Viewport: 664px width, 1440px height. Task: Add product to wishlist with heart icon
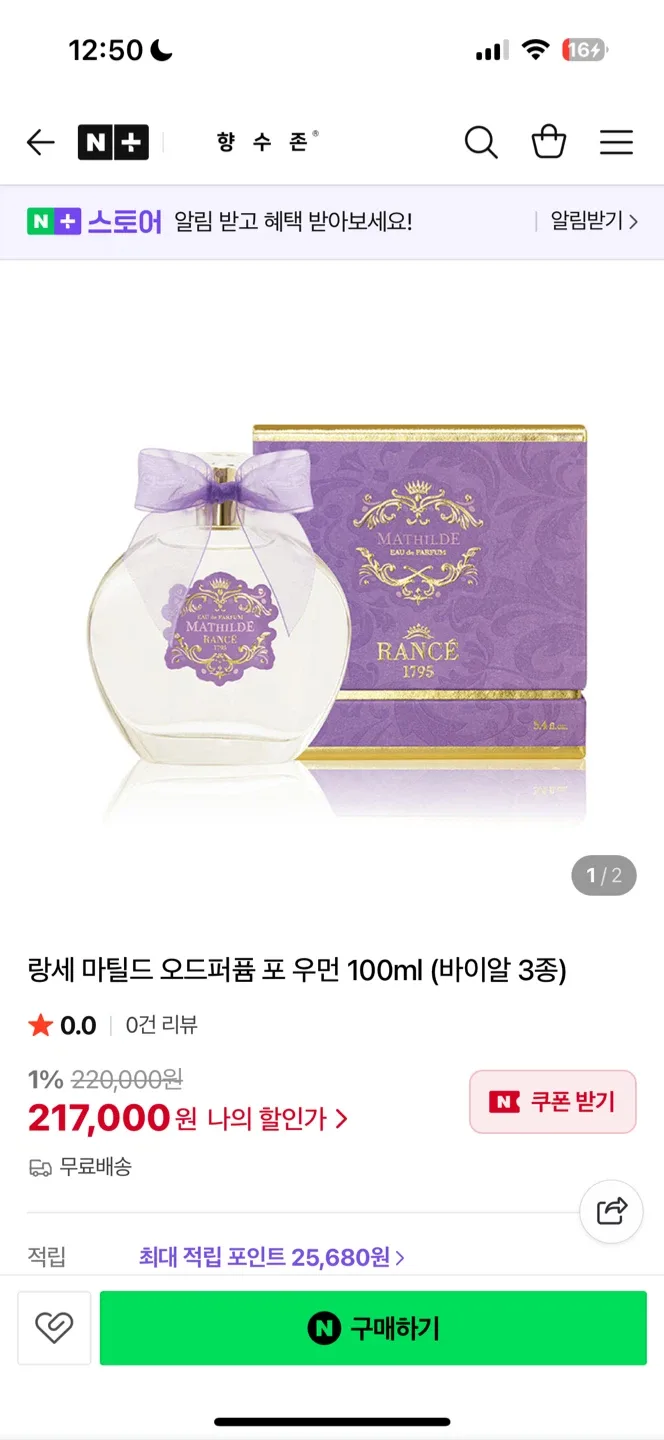point(54,1328)
